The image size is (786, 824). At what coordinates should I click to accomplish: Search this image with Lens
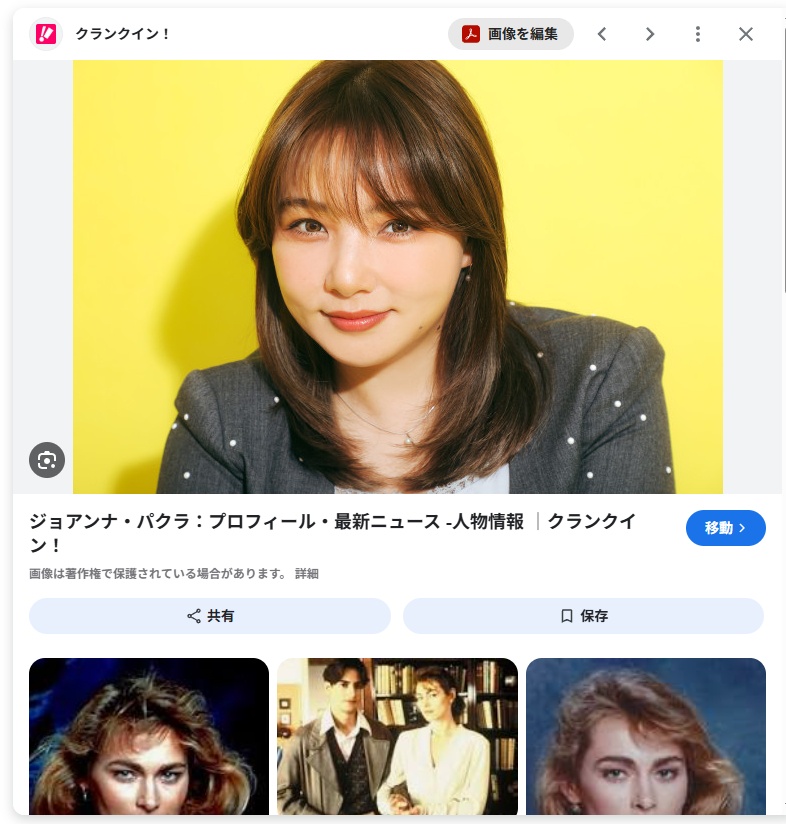47,460
